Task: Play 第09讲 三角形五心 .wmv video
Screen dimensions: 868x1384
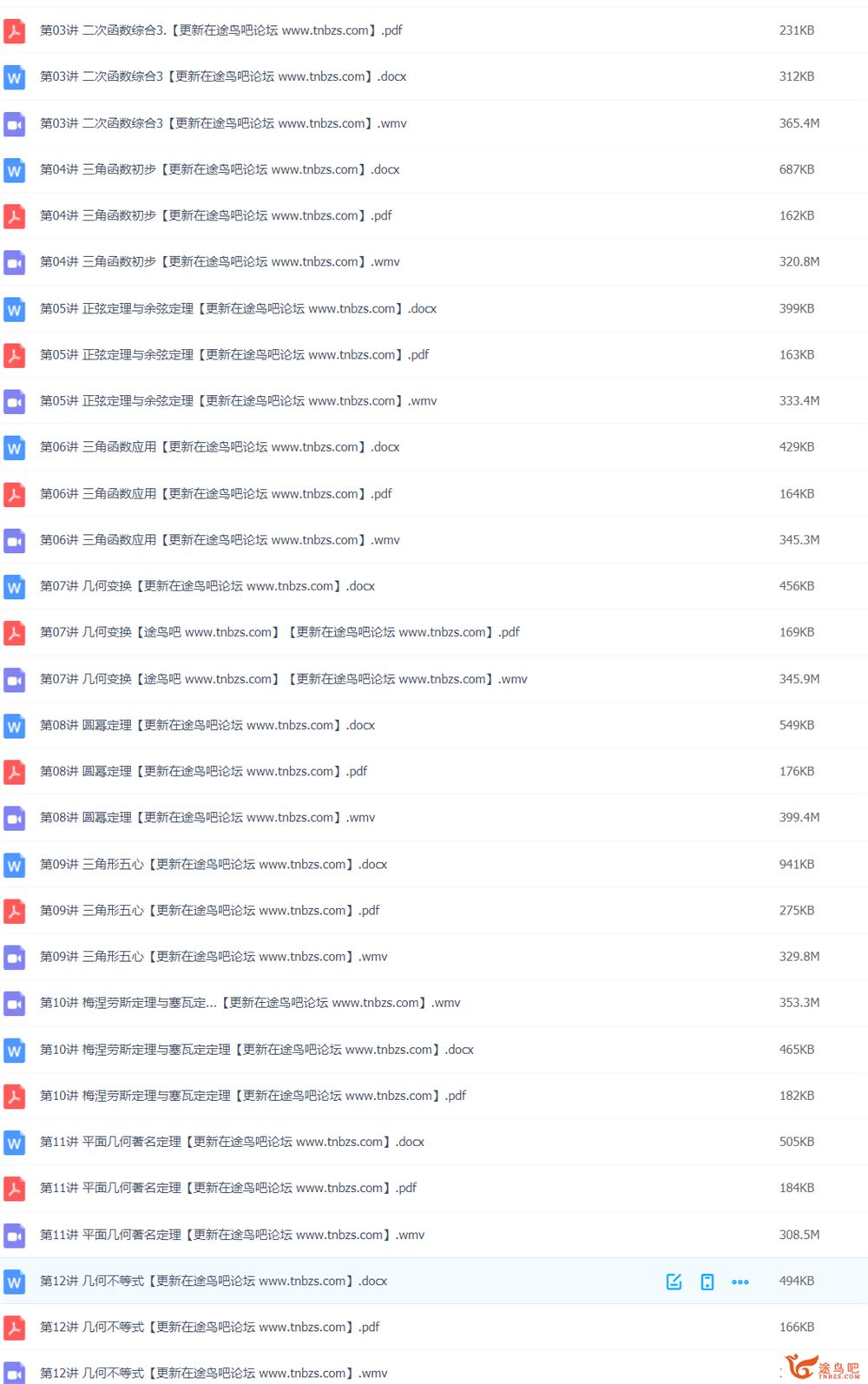Action: point(213,957)
